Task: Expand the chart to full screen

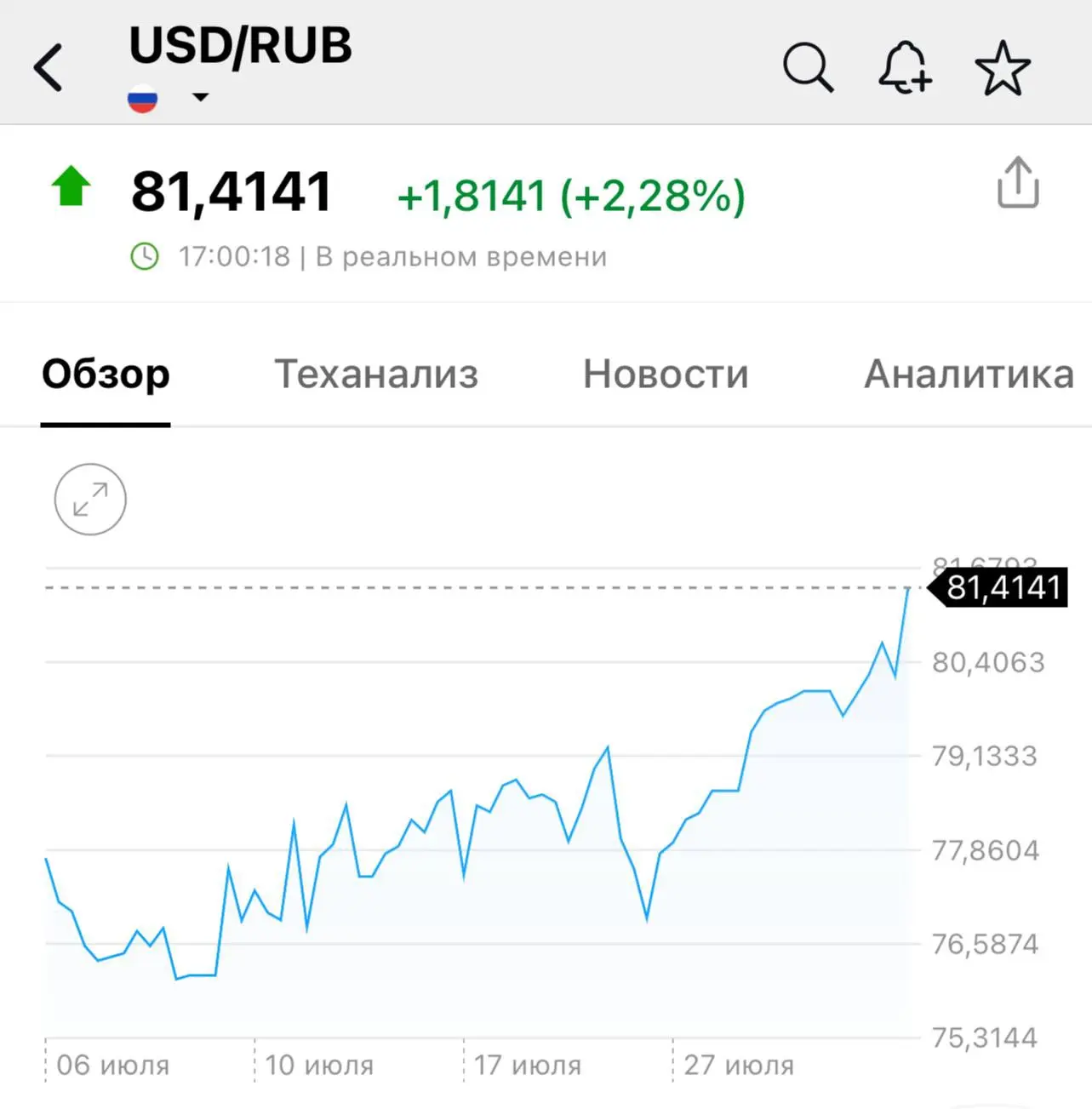Action: [x=90, y=500]
